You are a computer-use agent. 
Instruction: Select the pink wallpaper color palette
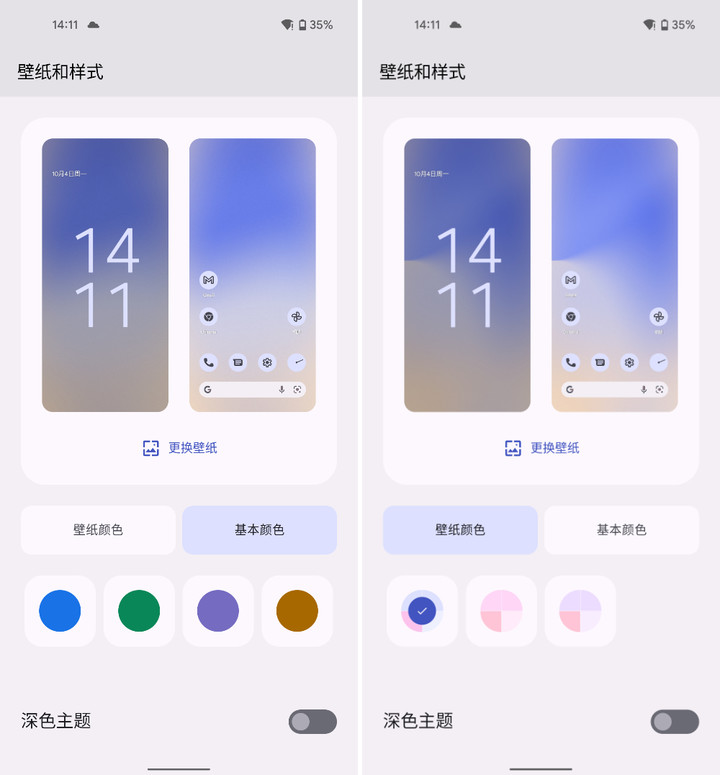[501, 610]
